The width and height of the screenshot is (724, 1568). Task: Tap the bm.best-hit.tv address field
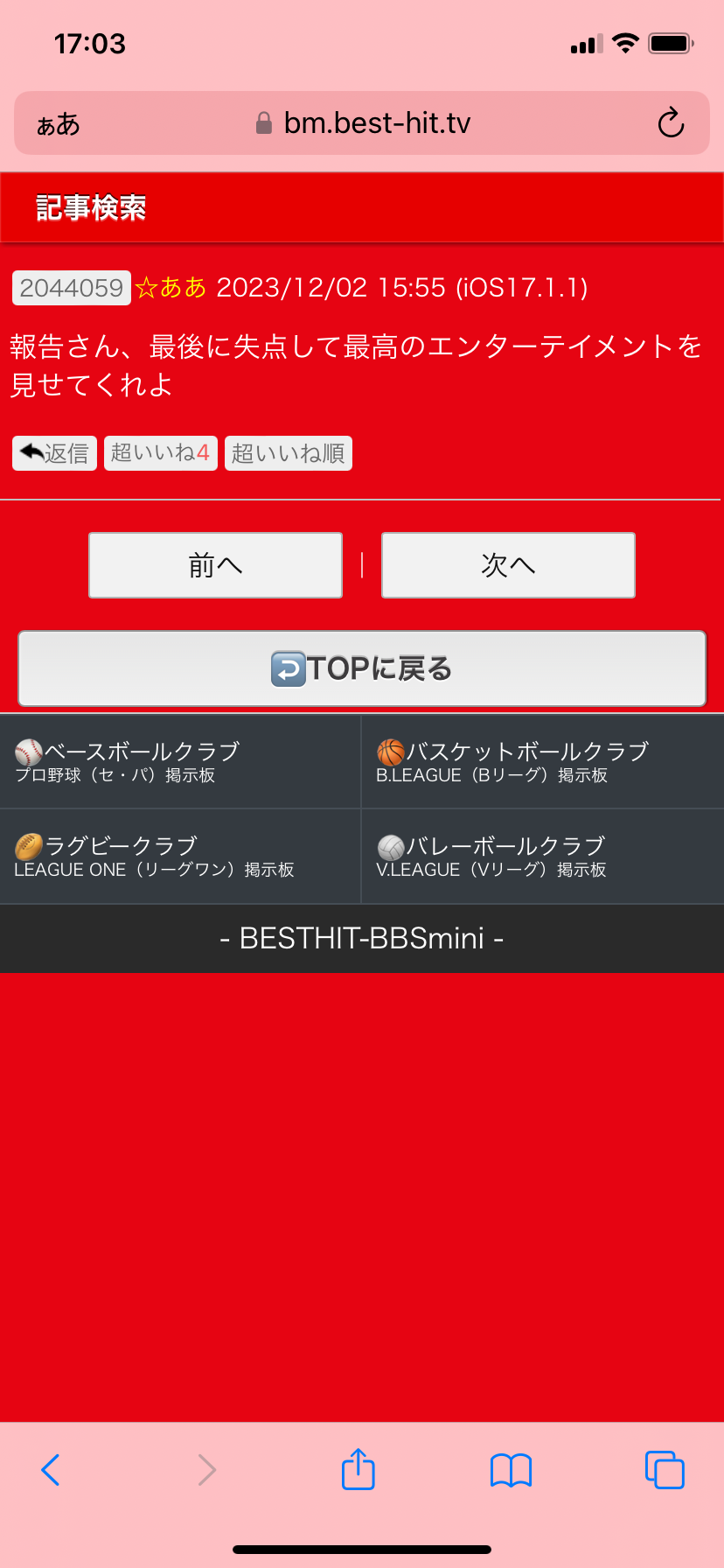coord(362,123)
